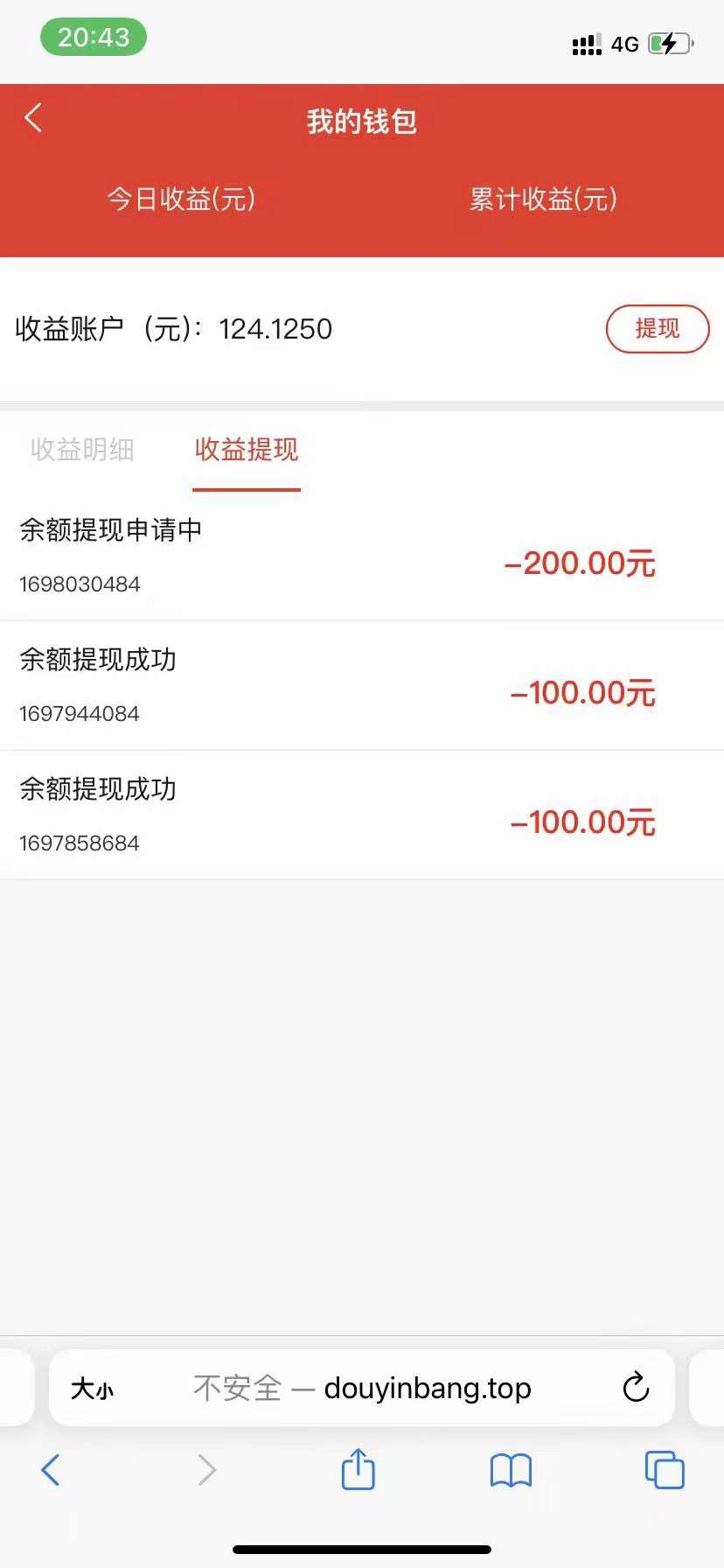Tap the 提现 withdraw button

click(x=658, y=329)
